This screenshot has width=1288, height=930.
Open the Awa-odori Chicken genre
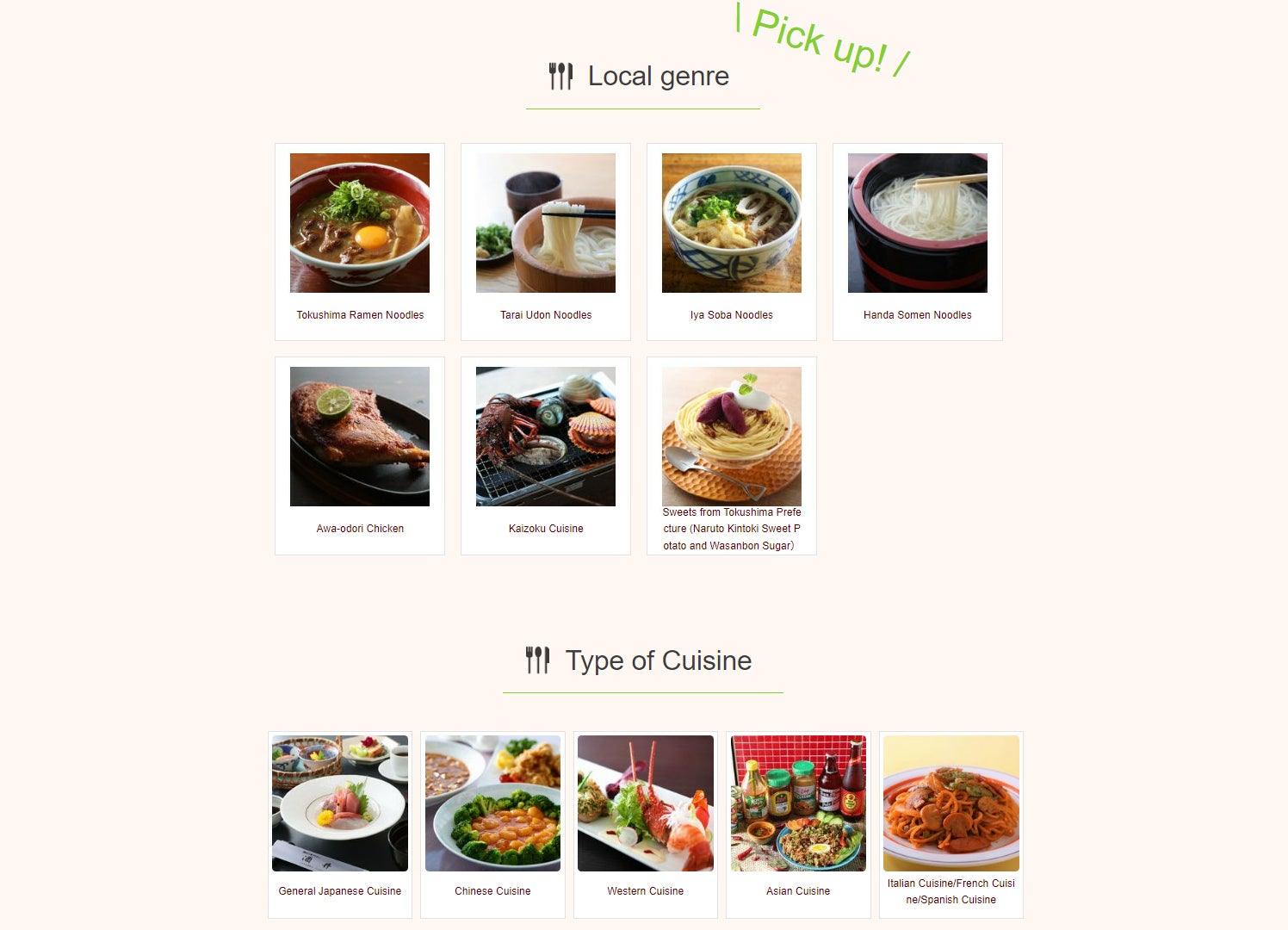(360, 455)
